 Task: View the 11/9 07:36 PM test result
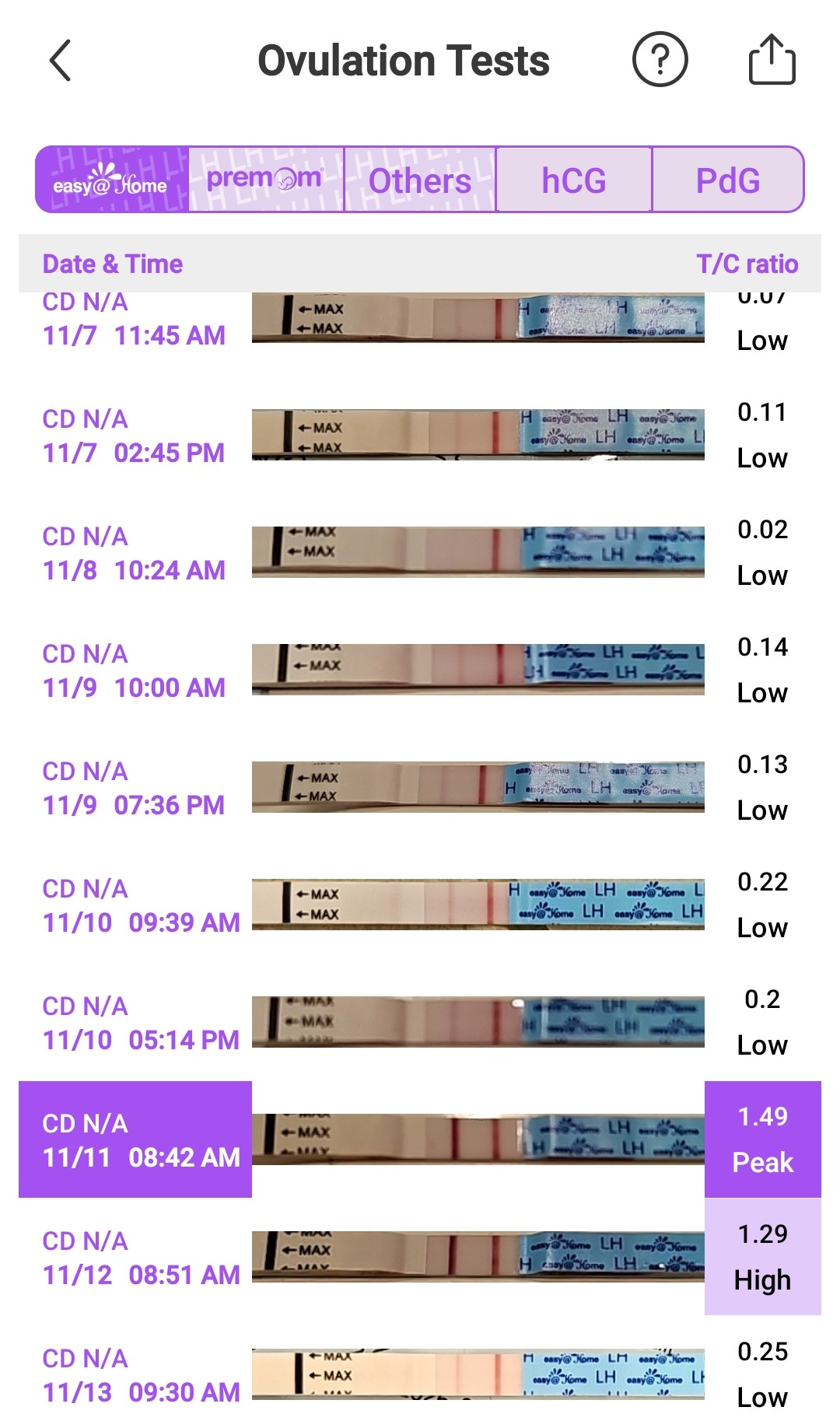point(420,789)
